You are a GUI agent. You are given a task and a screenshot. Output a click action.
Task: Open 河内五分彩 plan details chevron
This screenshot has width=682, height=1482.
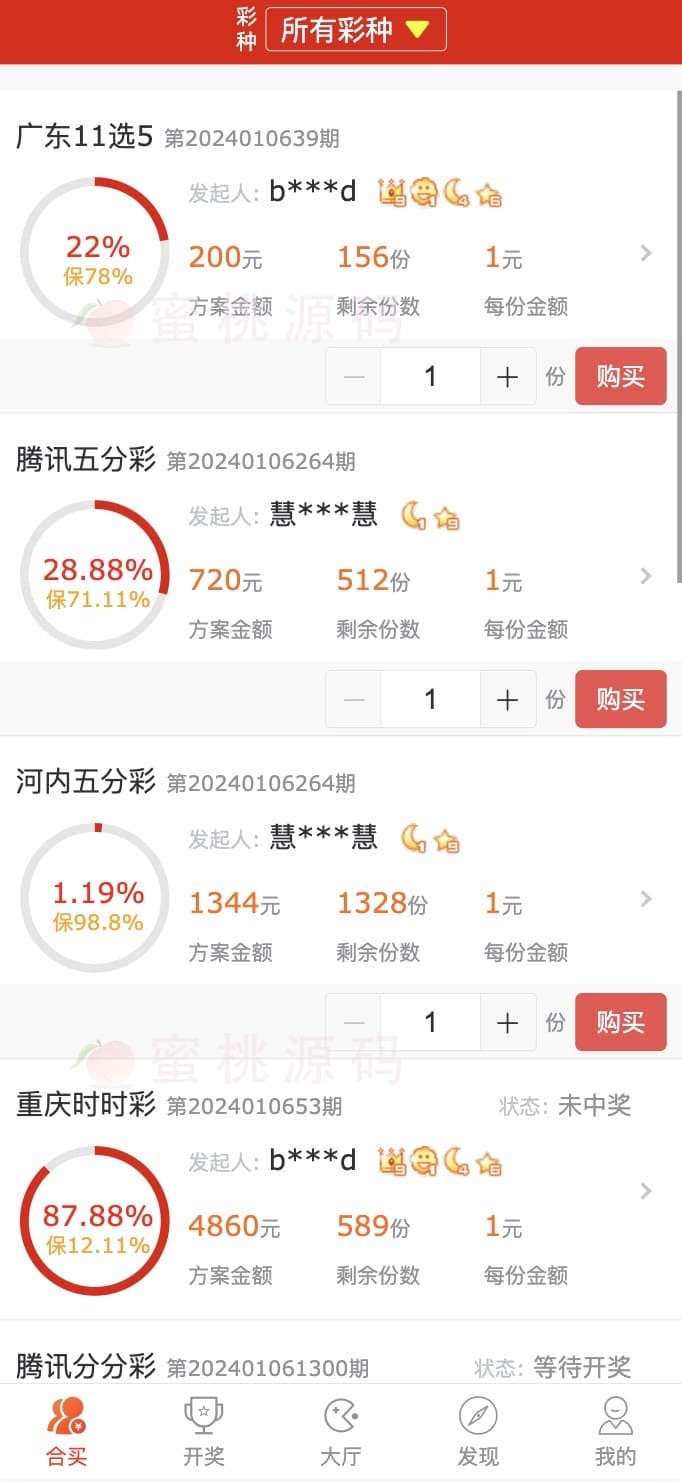[x=646, y=899]
